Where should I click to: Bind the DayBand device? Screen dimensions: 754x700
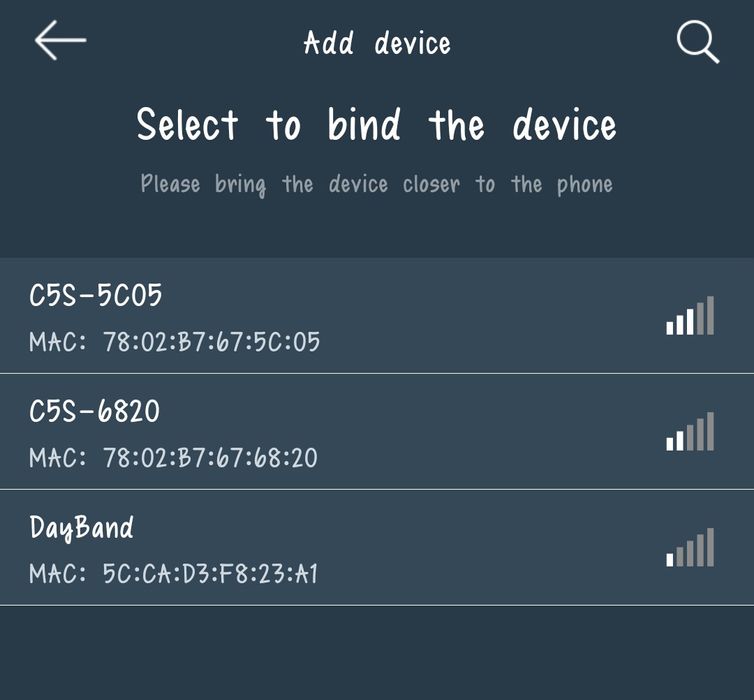pyautogui.click(x=376, y=548)
